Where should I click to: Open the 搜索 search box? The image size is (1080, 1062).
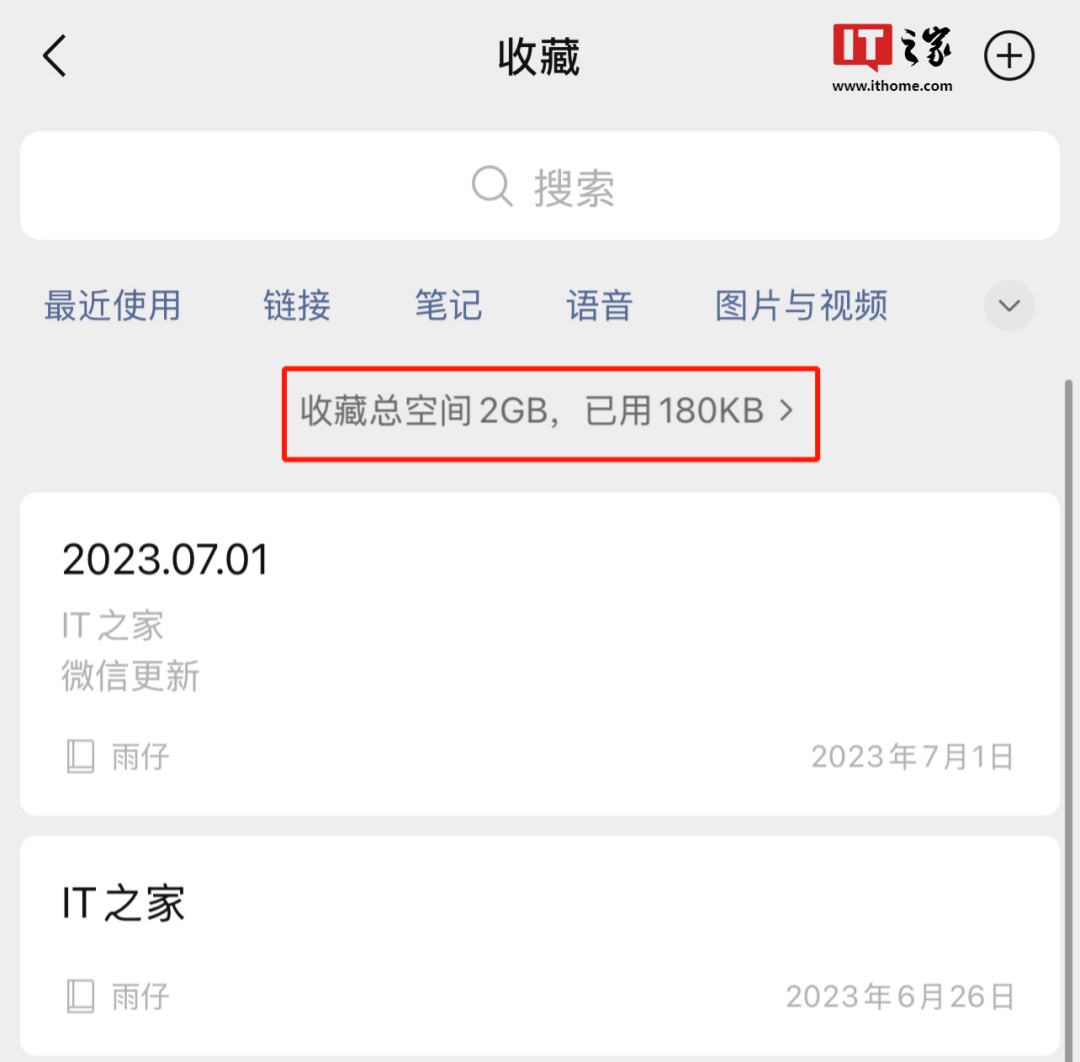[540, 186]
